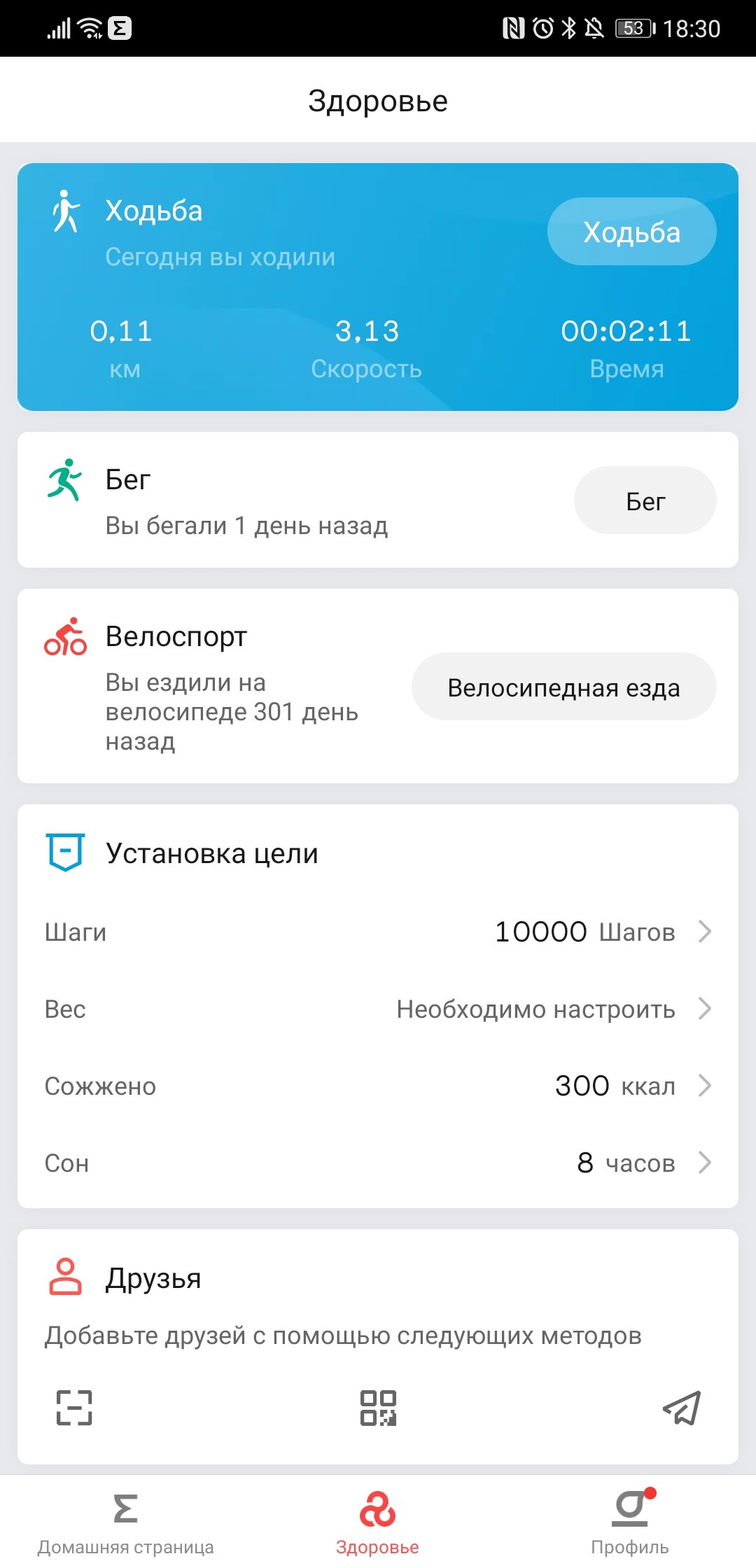Open the Сожжено calories goal
The image size is (756, 1568).
point(378,1086)
